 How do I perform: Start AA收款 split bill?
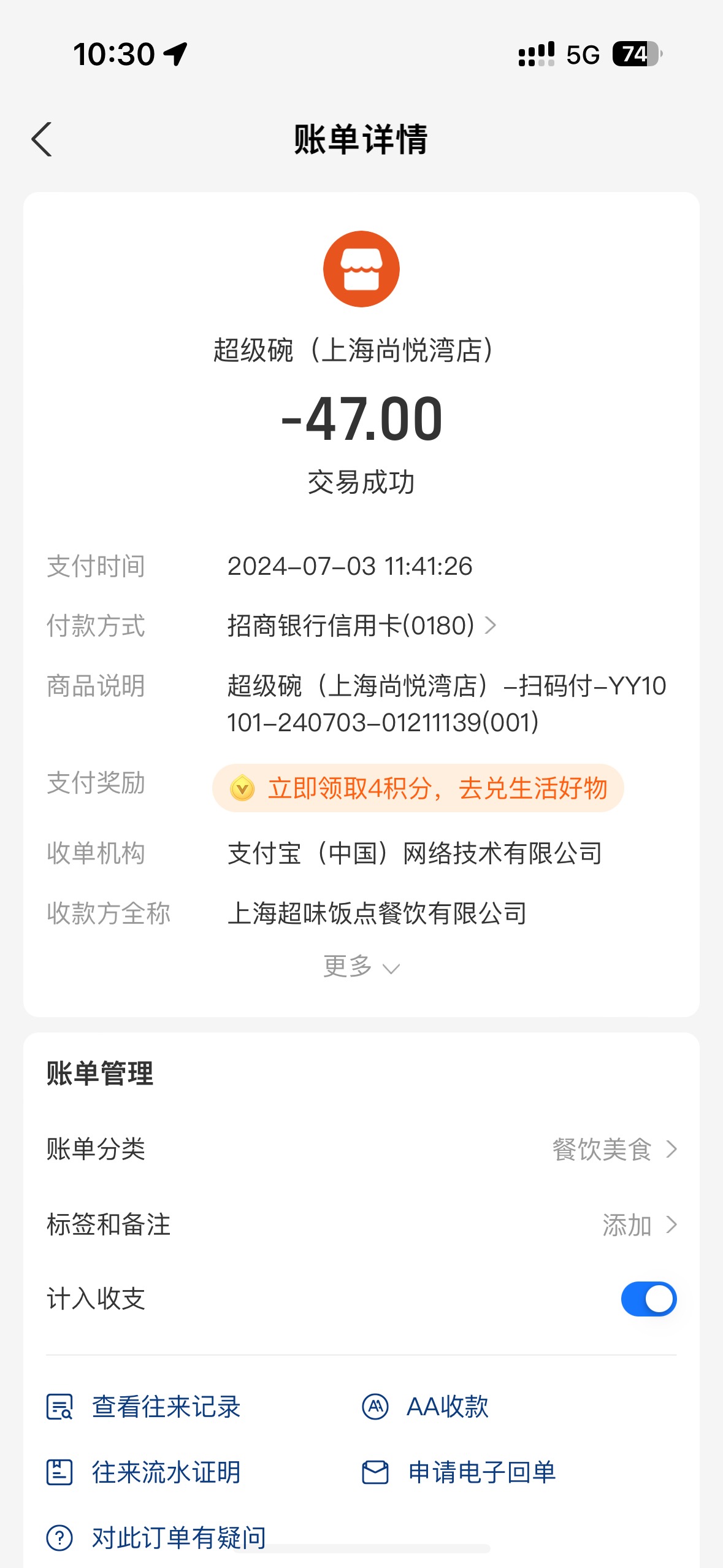pos(426,1407)
